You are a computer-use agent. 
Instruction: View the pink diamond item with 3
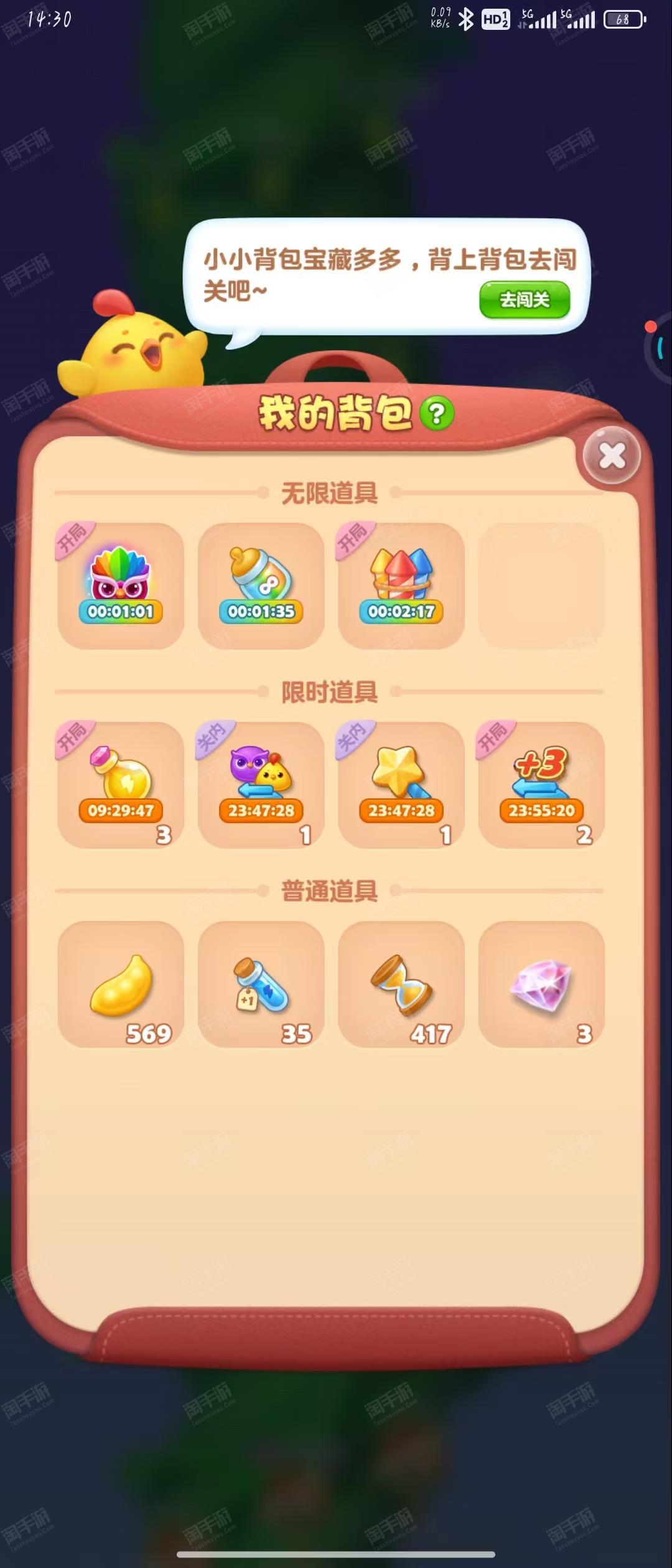[x=541, y=984]
